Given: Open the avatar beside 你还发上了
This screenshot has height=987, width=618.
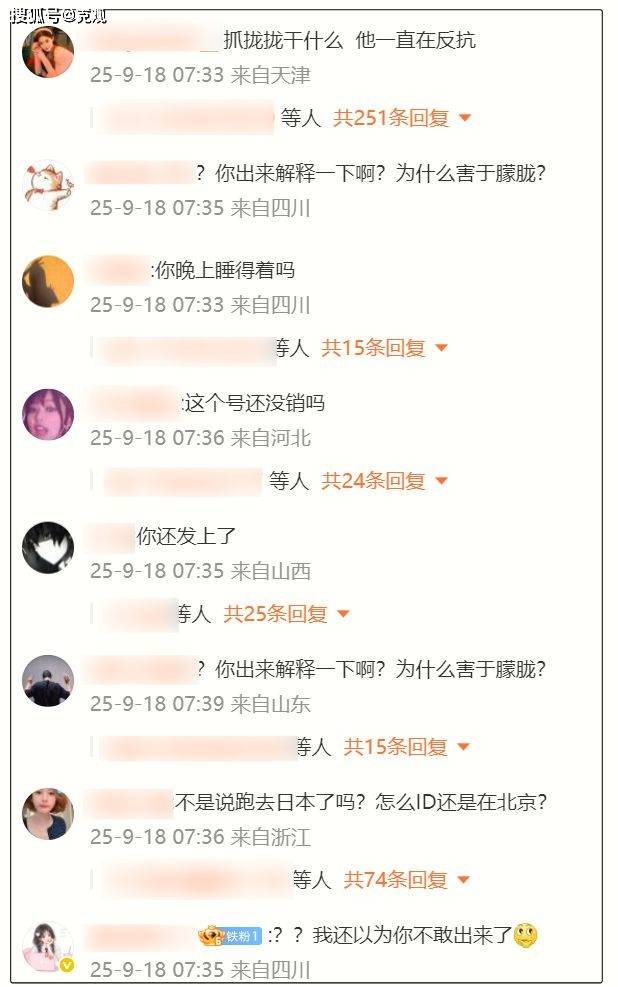Looking at the screenshot, I should coord(48,548).
